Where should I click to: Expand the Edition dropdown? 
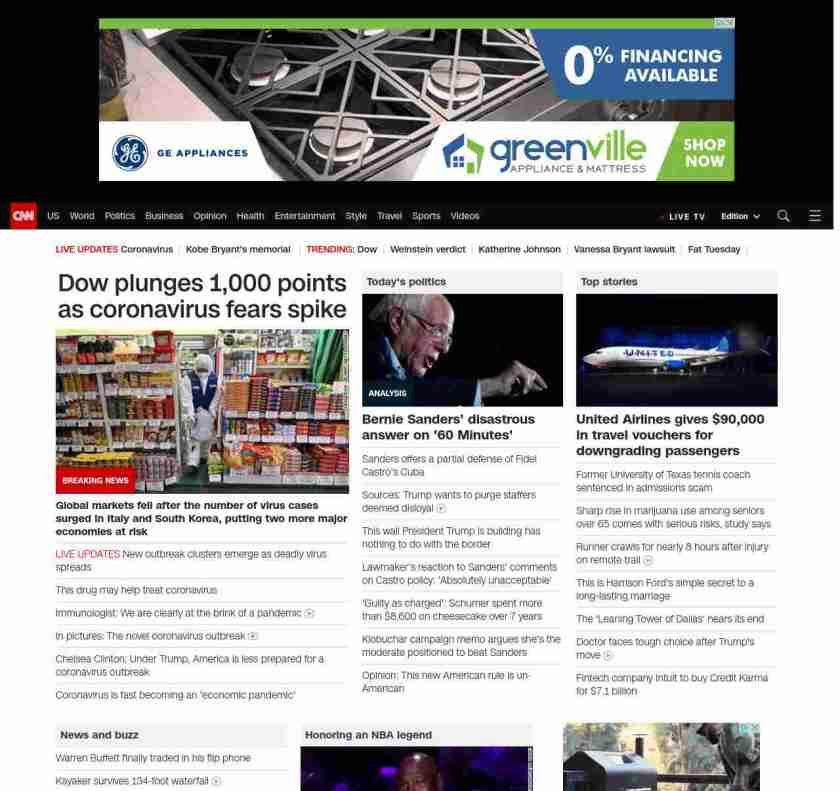740,216
